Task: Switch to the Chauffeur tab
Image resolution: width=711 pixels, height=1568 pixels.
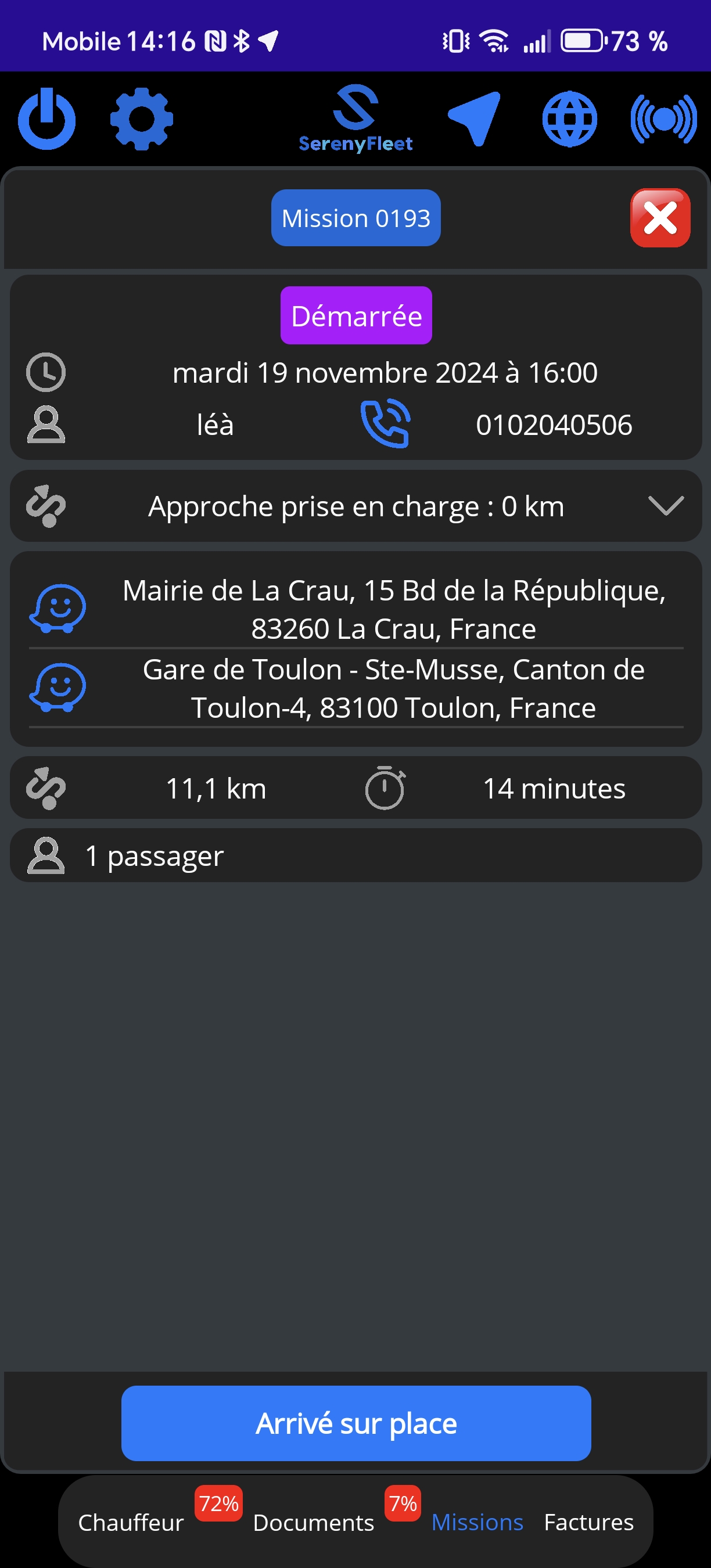Action: (131, 1522)
